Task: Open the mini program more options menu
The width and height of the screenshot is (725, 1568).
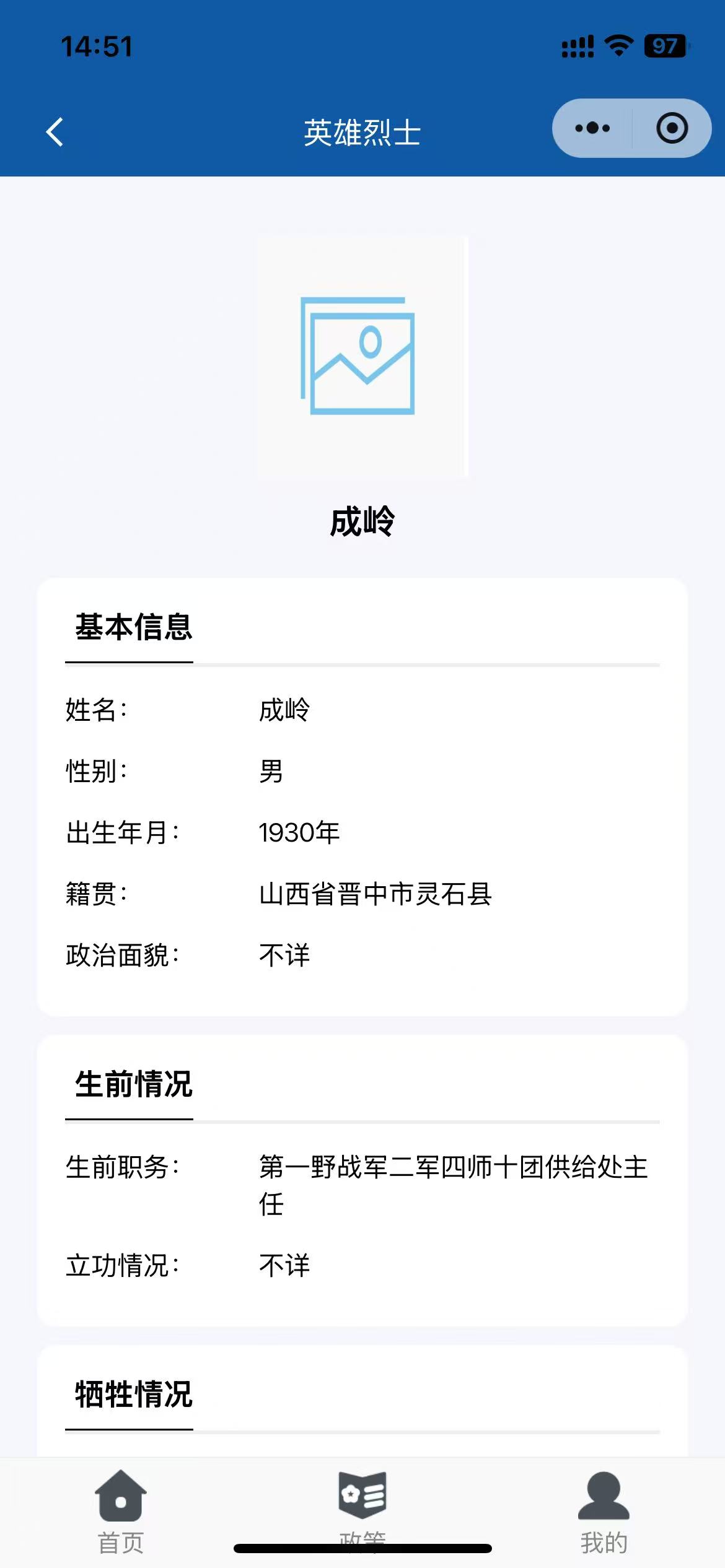Action: pos(592,128)
